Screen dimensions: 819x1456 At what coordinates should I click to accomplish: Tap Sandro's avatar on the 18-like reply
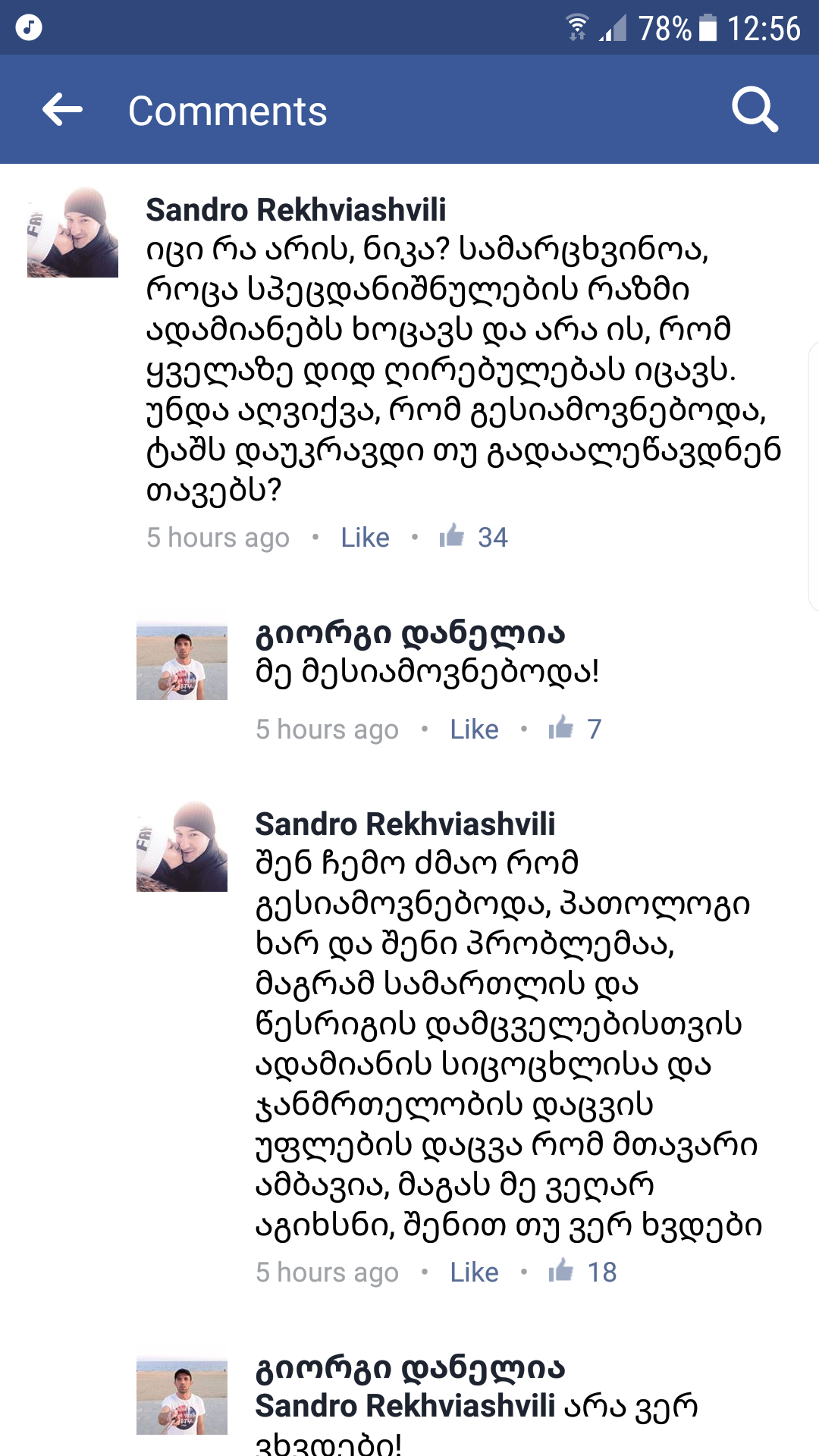[x=182, y=846]
